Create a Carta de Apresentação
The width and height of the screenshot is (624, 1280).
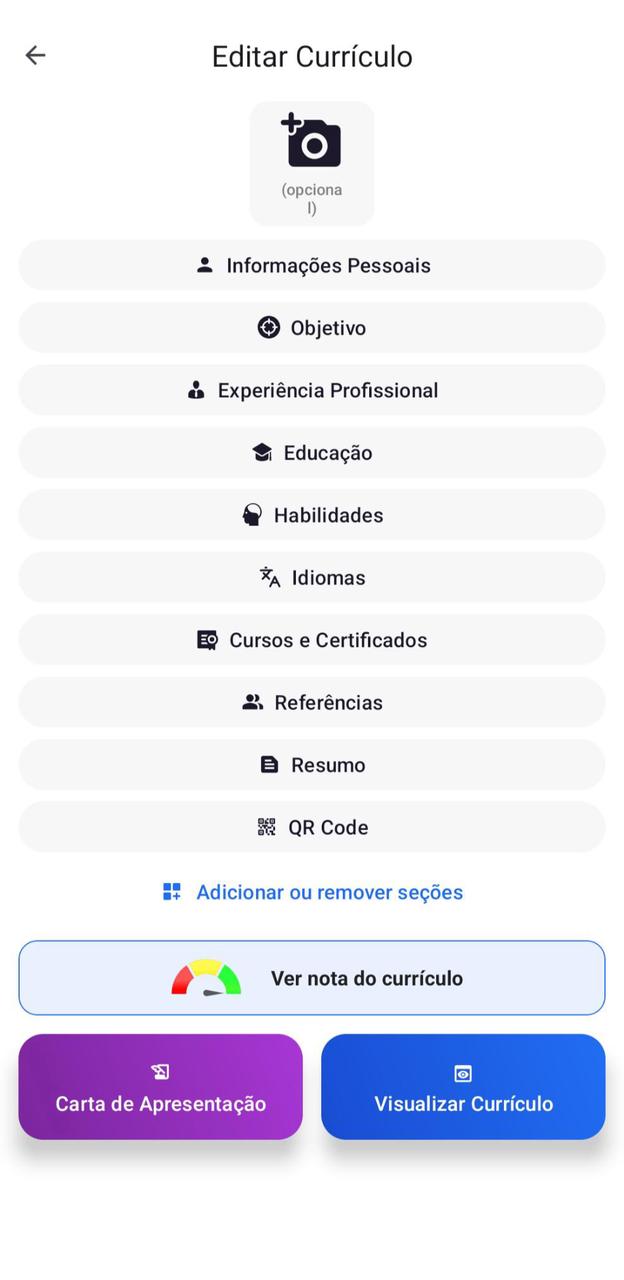click(160, 1087)
